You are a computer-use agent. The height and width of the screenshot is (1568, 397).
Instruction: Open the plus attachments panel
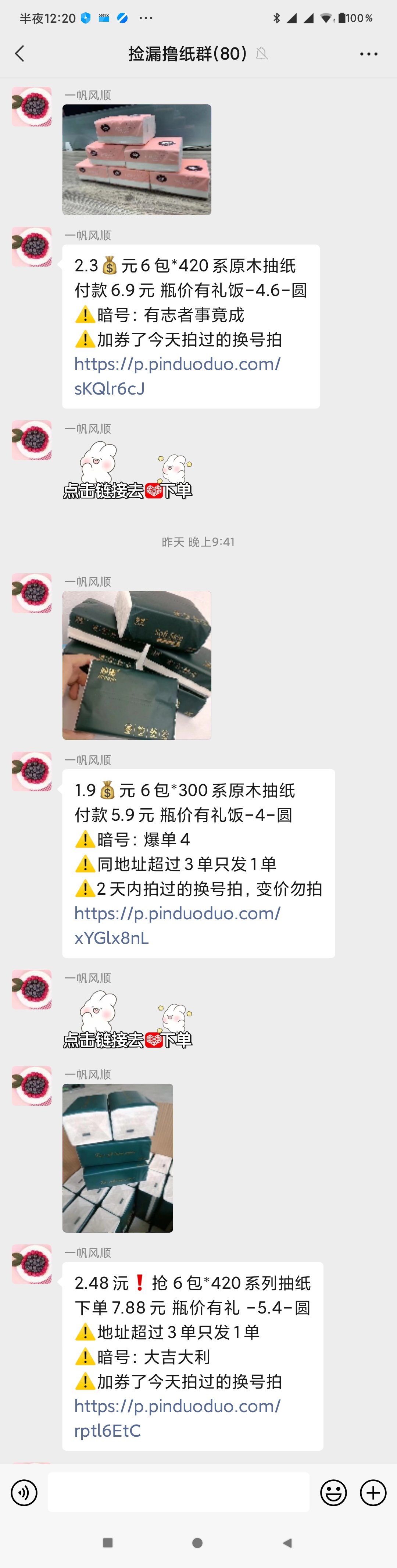pos(373,1492)
